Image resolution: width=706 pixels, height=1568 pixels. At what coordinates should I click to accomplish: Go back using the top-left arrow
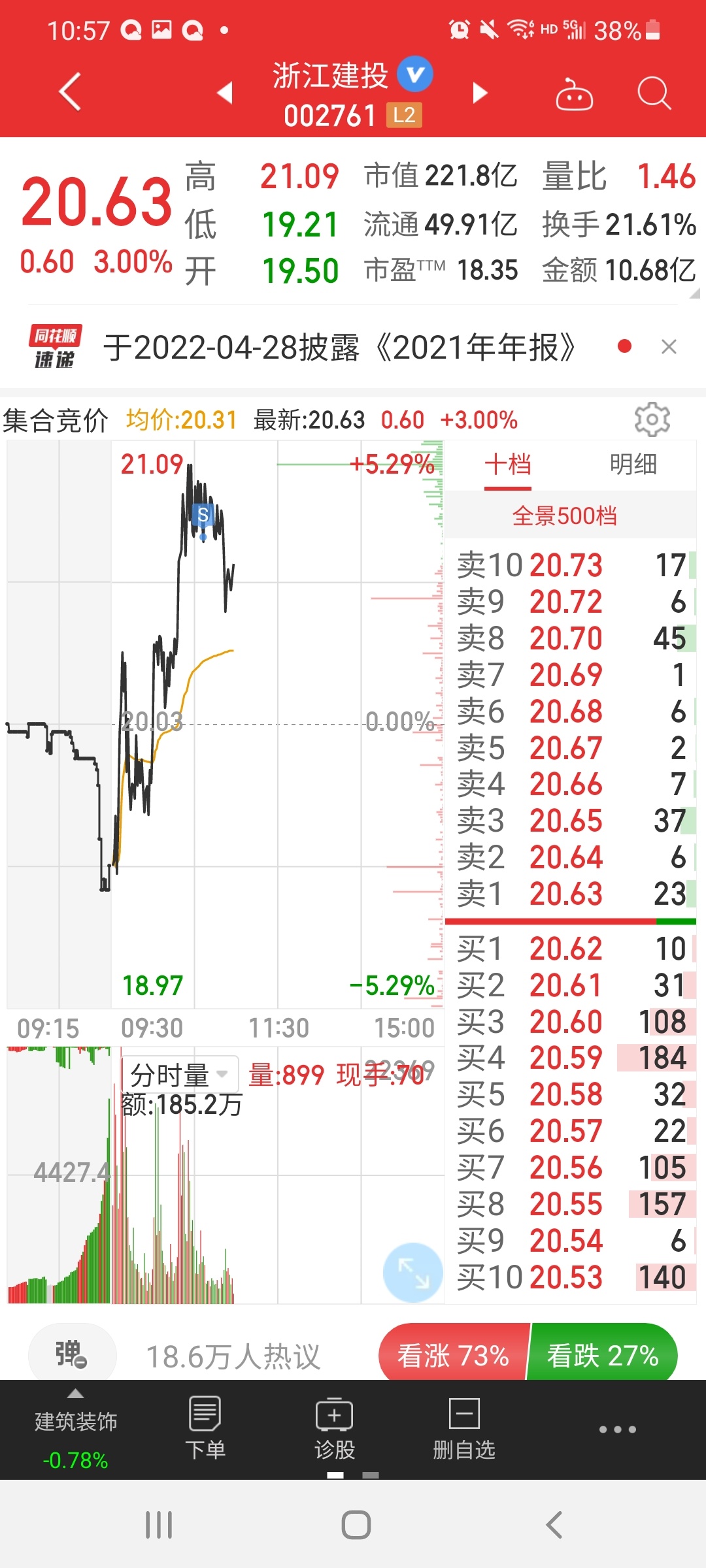pos(70,92)
